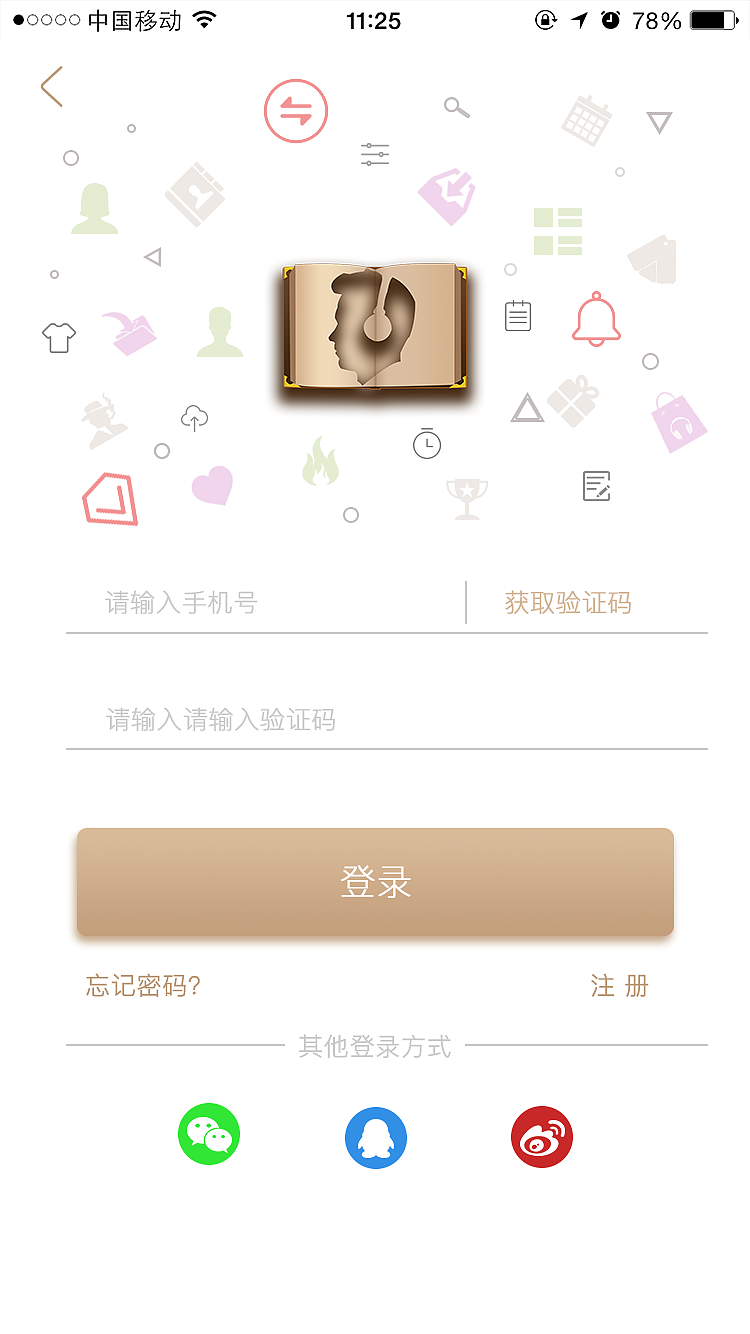The image size is (750, 1334).
Task: Click the pink heart icon
Action: click(211, 485)
